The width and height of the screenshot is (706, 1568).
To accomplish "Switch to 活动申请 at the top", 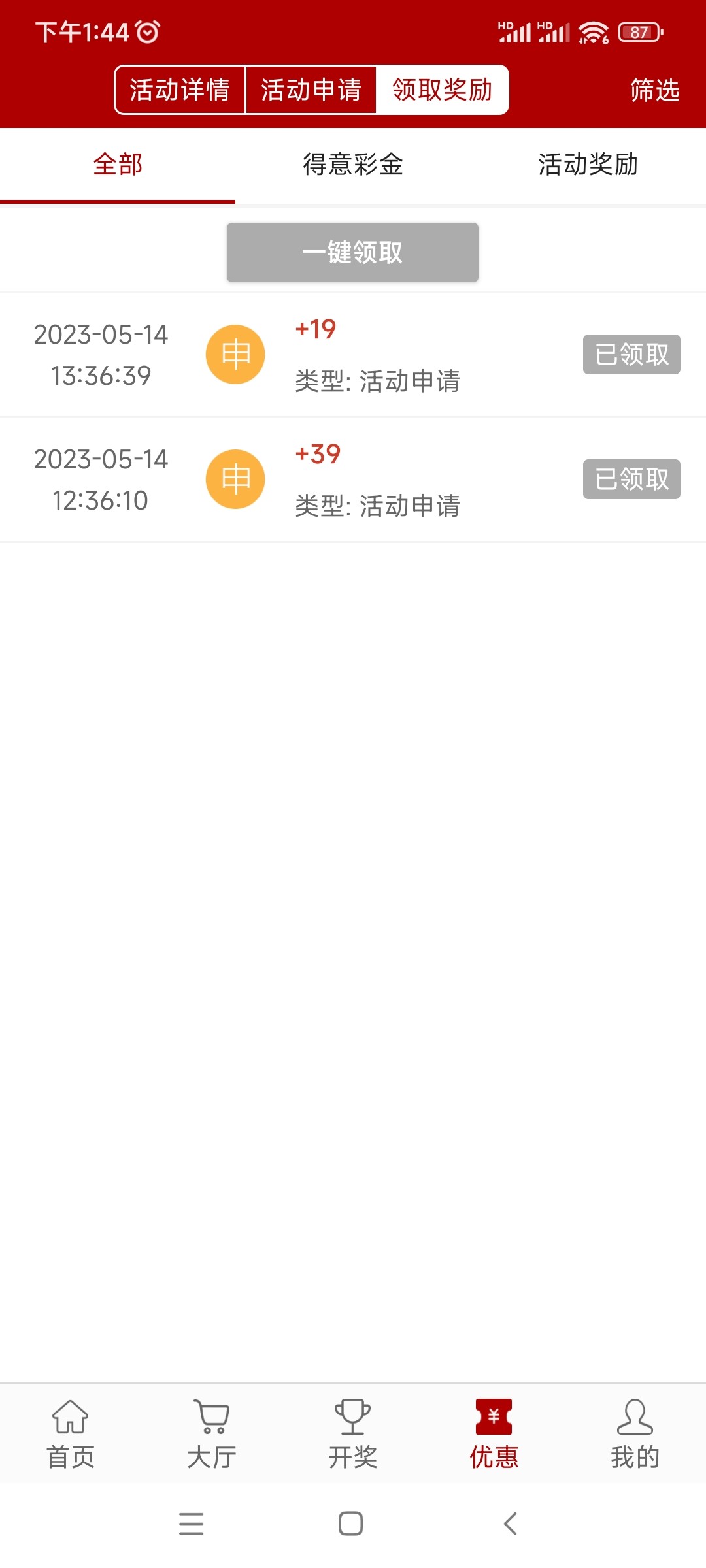I will pos(311,90).
